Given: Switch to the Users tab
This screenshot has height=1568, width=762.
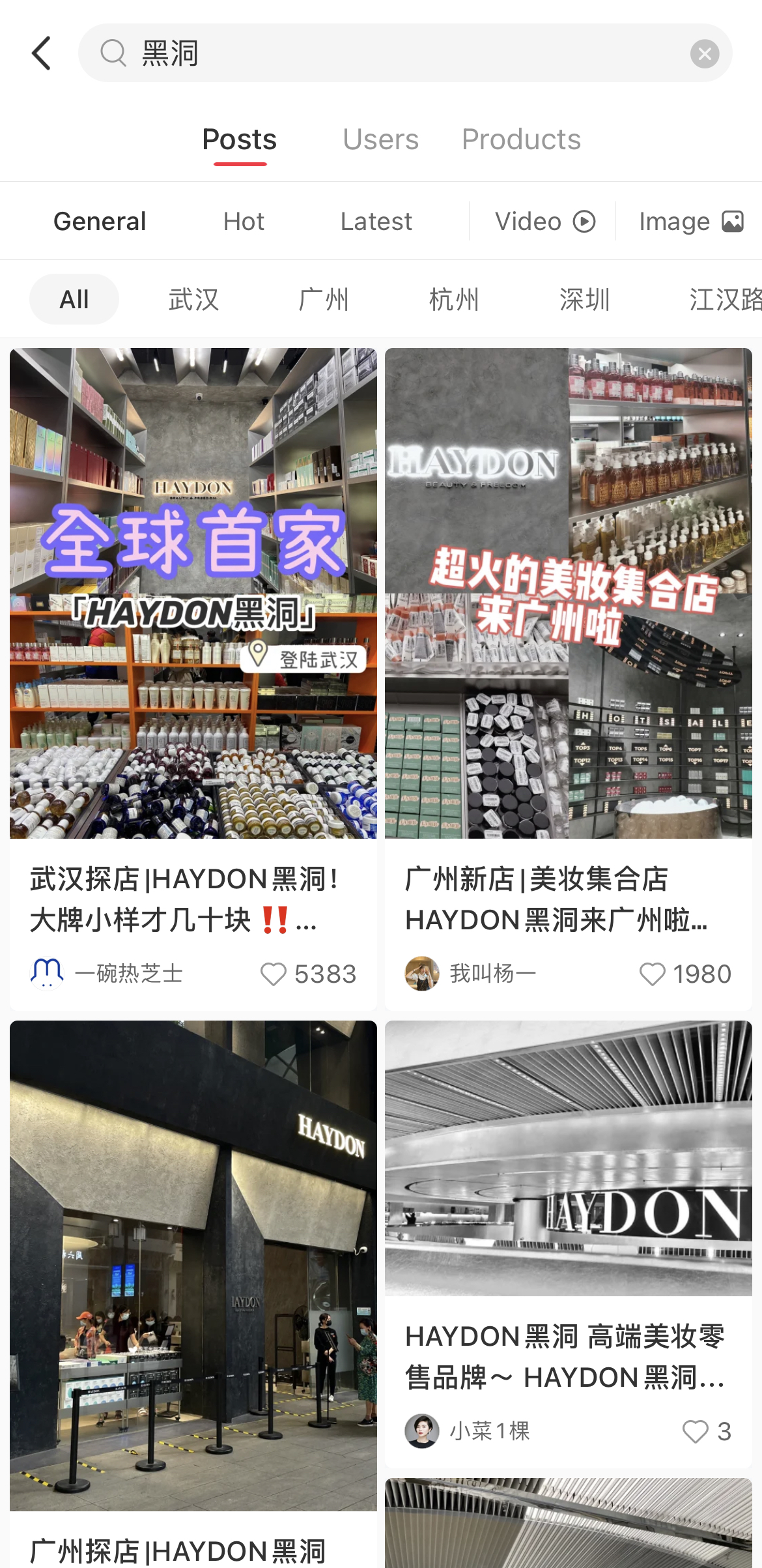Looking at the screenshot, I should [x=380, y=139].
